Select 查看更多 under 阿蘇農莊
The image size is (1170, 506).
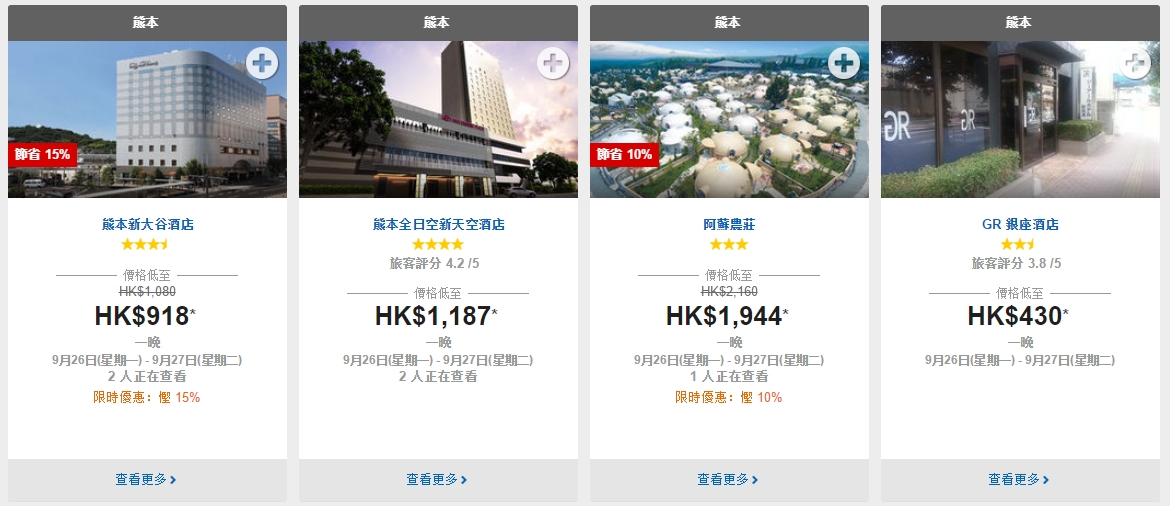728,480
